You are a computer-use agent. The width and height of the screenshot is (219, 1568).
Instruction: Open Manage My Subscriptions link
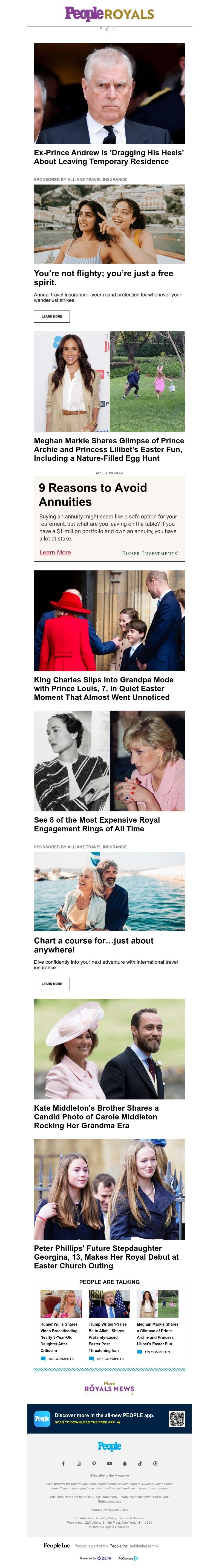(x=109, y=1510)
